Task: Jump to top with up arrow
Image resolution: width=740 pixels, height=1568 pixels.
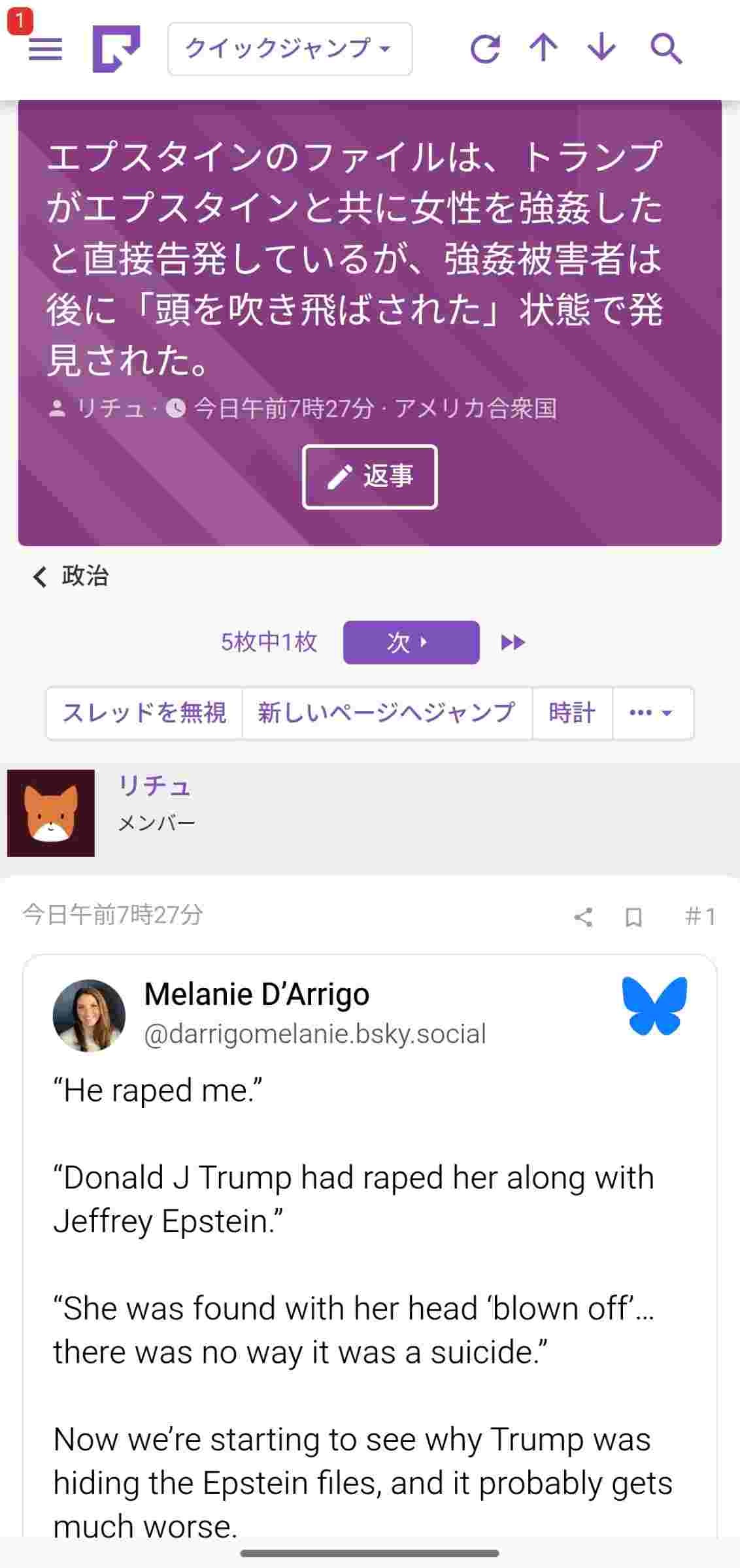Action: [x=543, y=48]
